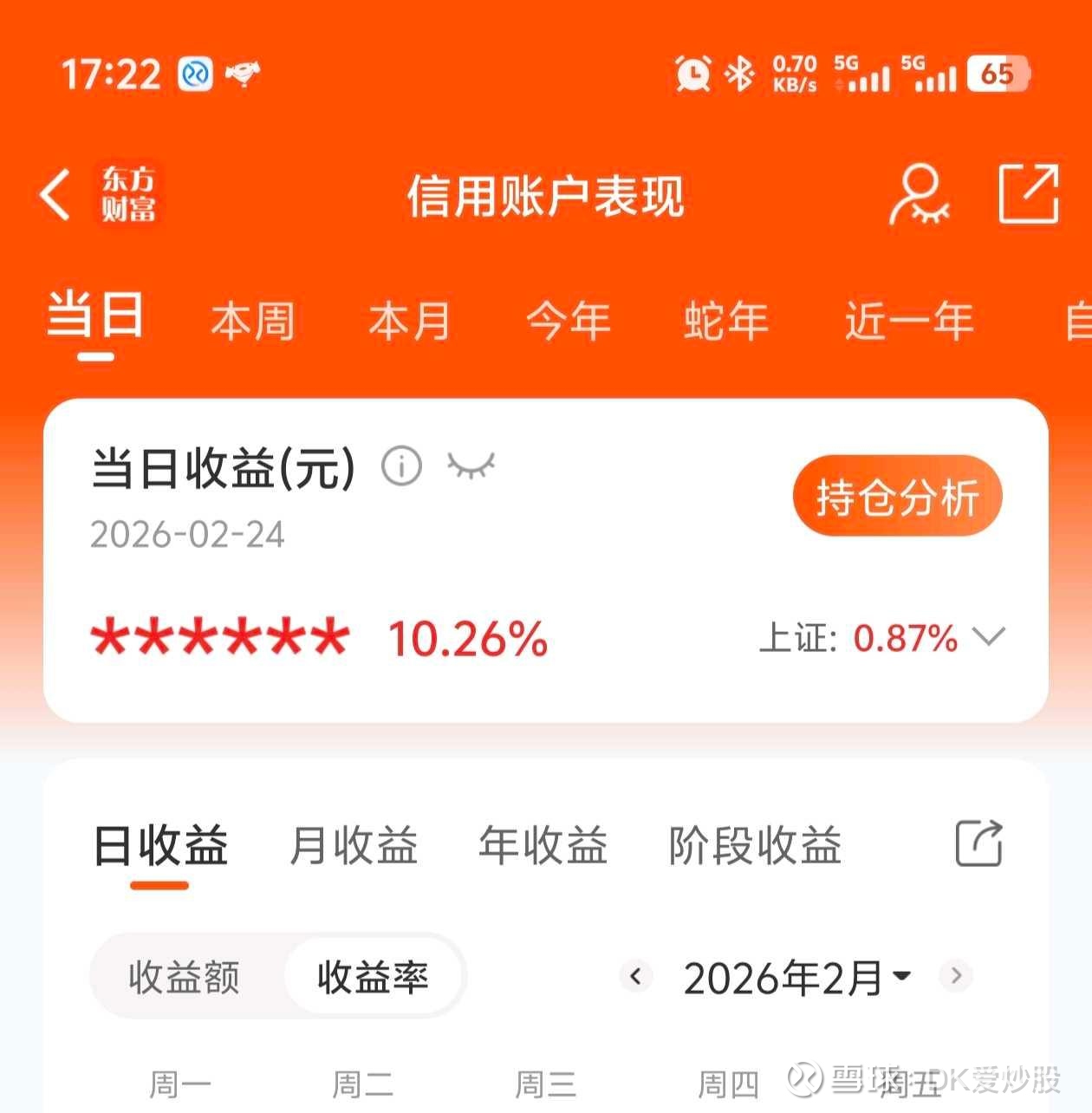Viewport: 1092px width, 1113px height.
Task: Select the 收益额 segment
Action: tap(184, 977)
